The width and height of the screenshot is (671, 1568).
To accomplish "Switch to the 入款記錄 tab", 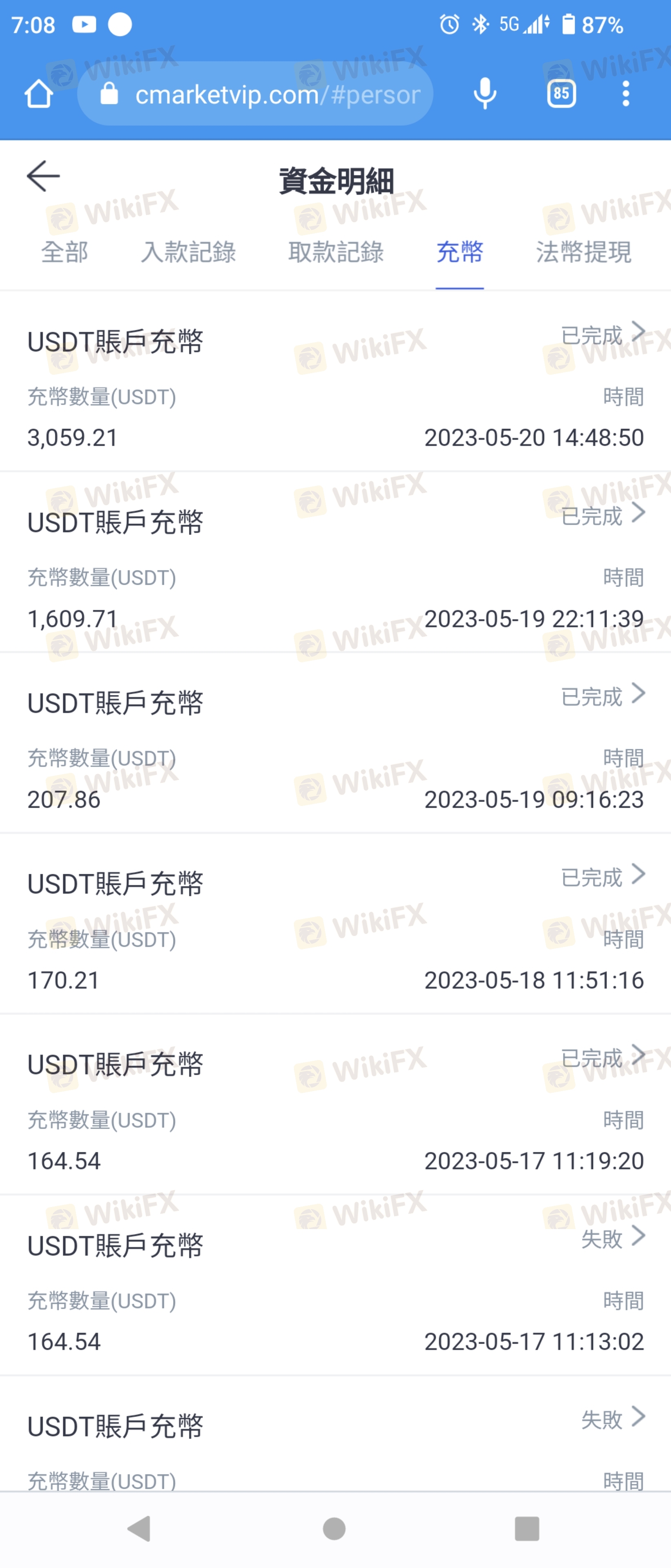I will 188,252.
